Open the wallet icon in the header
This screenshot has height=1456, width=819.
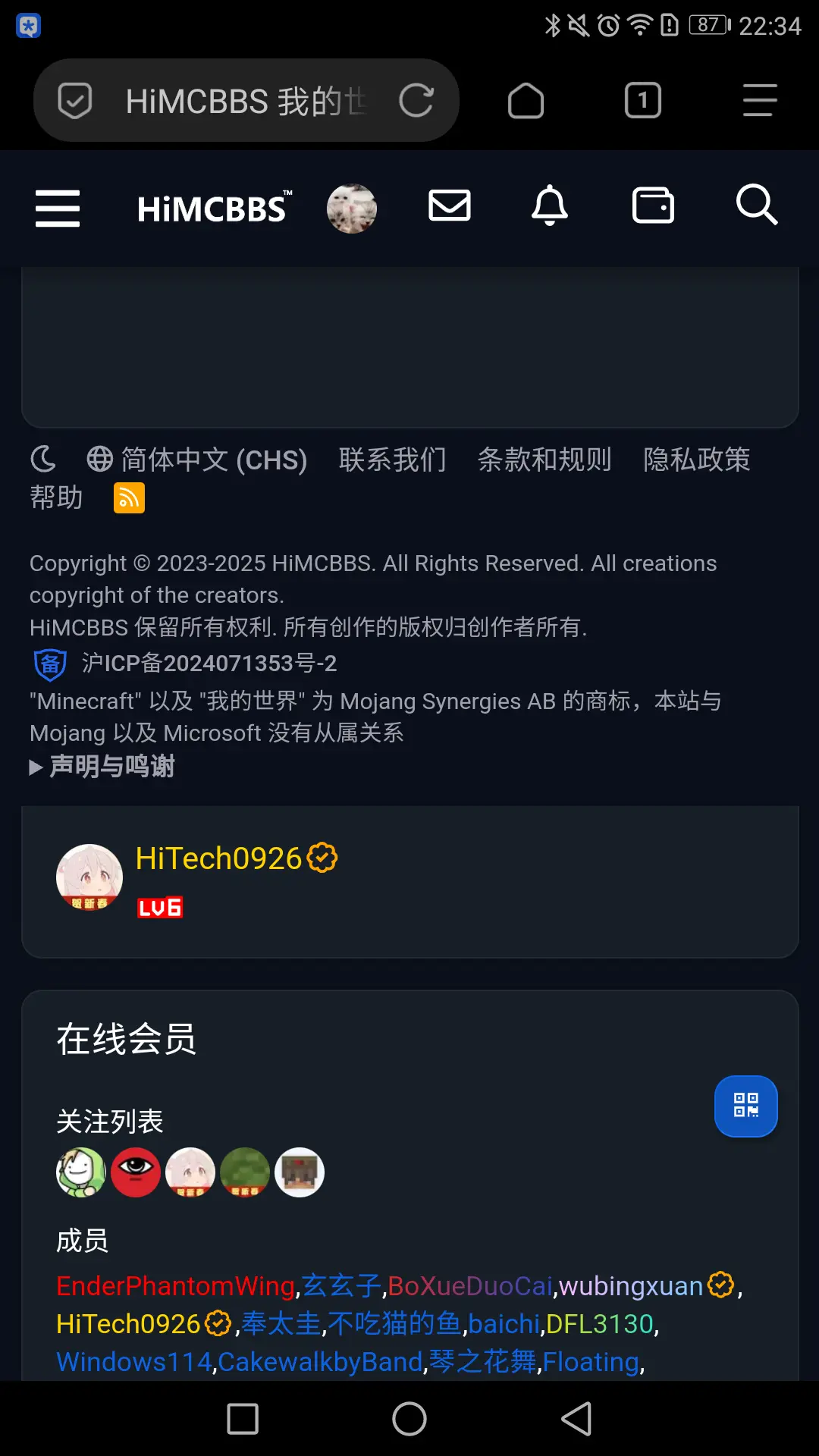tap(652, 206)
